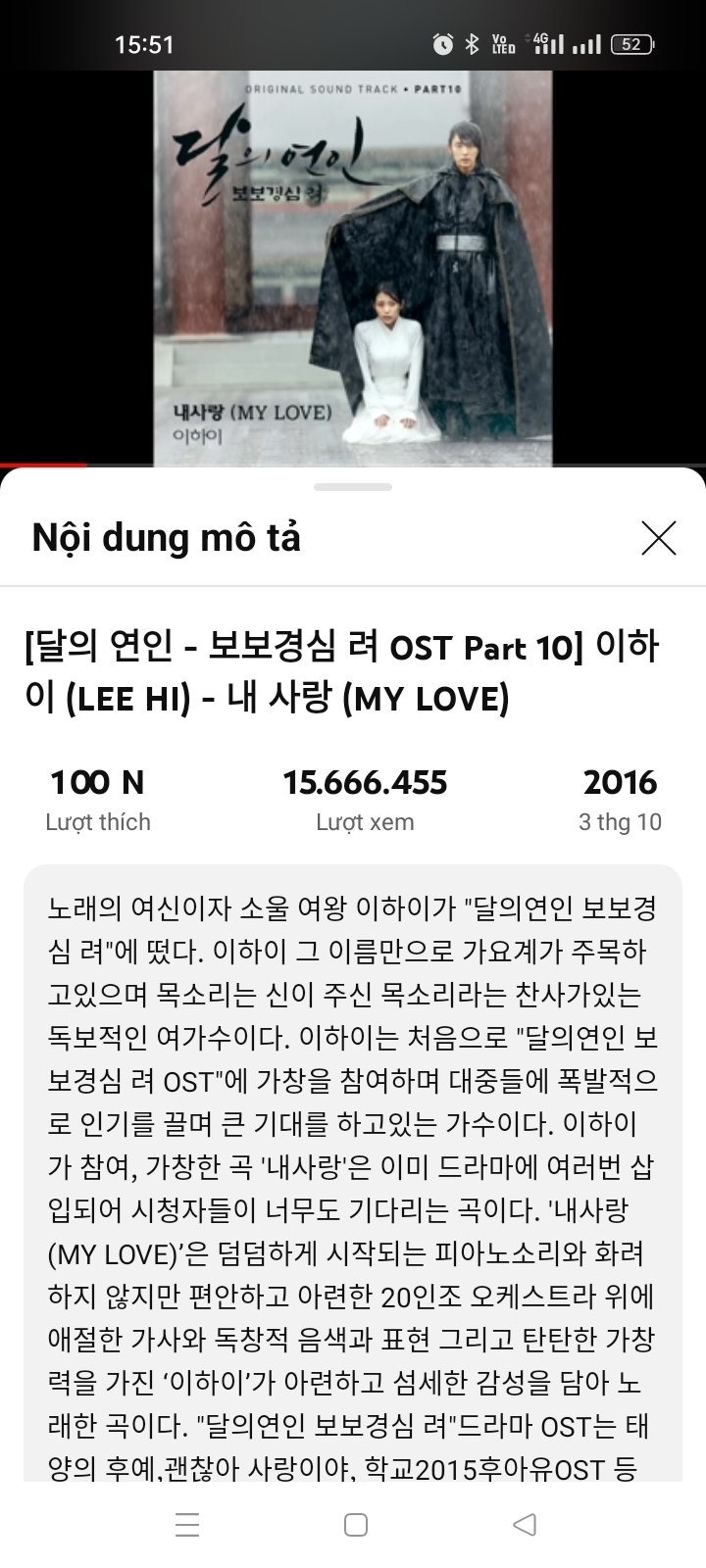Open the recent apps menu
Screen dimensions: 706x1568
click(186, 1525)
